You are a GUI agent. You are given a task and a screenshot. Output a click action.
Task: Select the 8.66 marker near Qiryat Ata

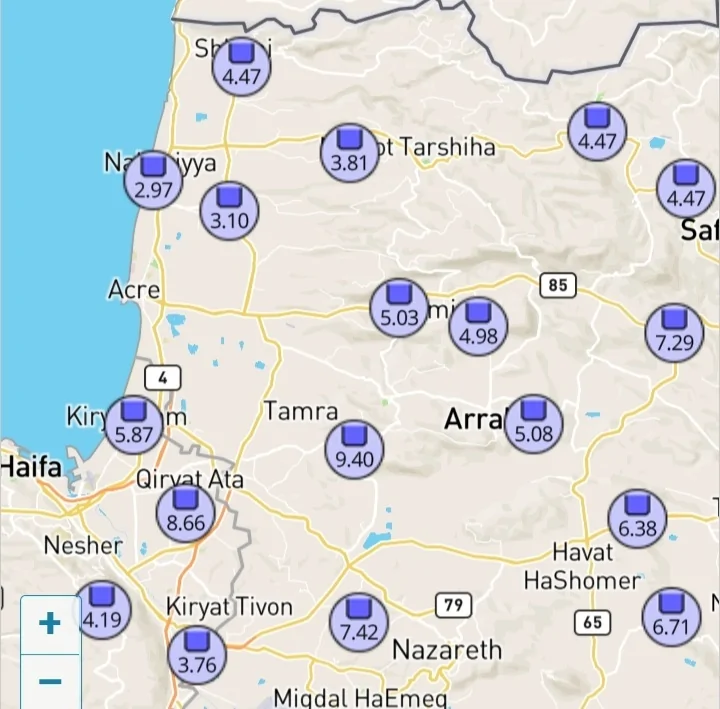click(186, 512)
